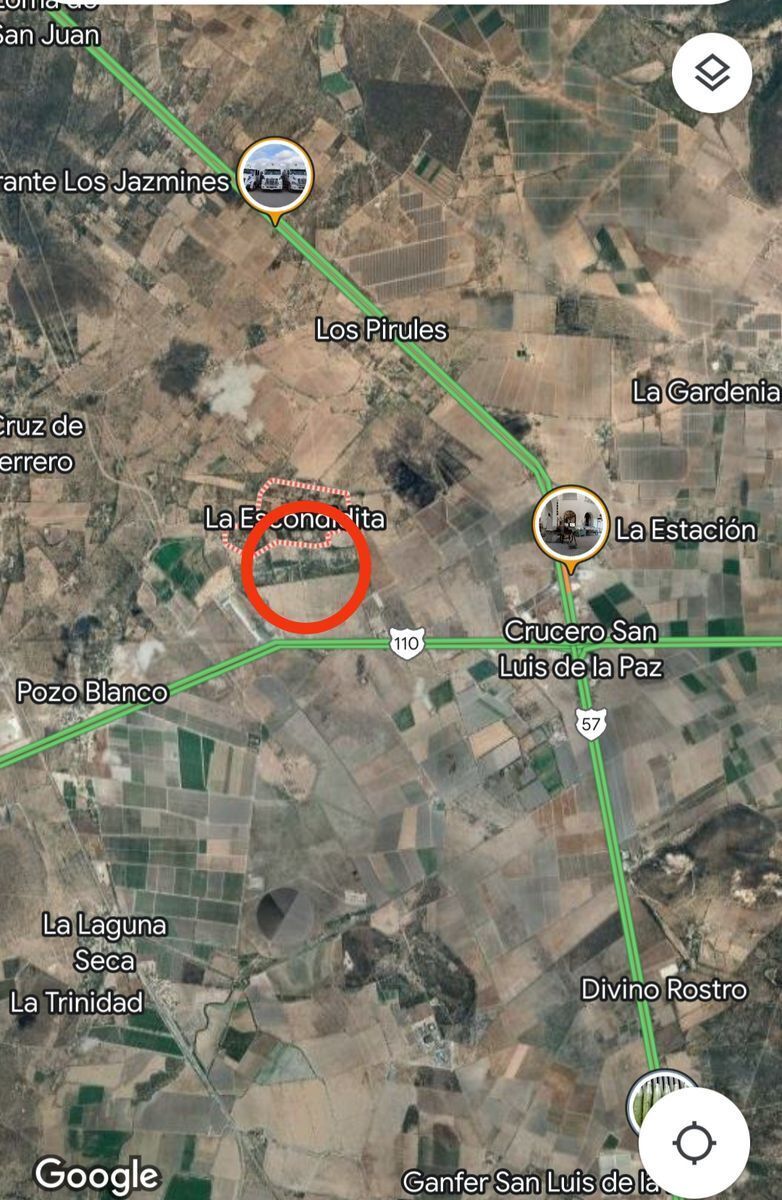Viewport: 782px width, 1200px height.
Task: Open the Restaurante Los Jazmines photo pin
Action: 275,177
